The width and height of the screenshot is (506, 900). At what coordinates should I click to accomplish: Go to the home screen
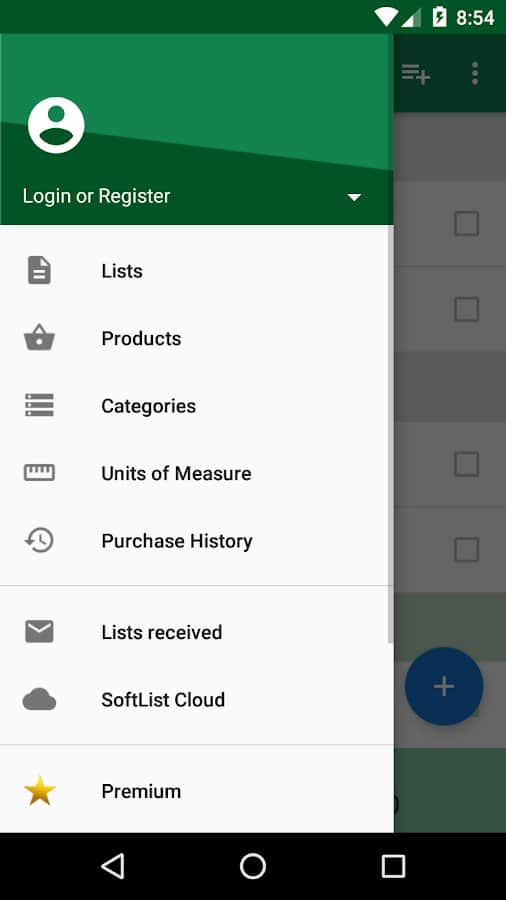[253, 866]
